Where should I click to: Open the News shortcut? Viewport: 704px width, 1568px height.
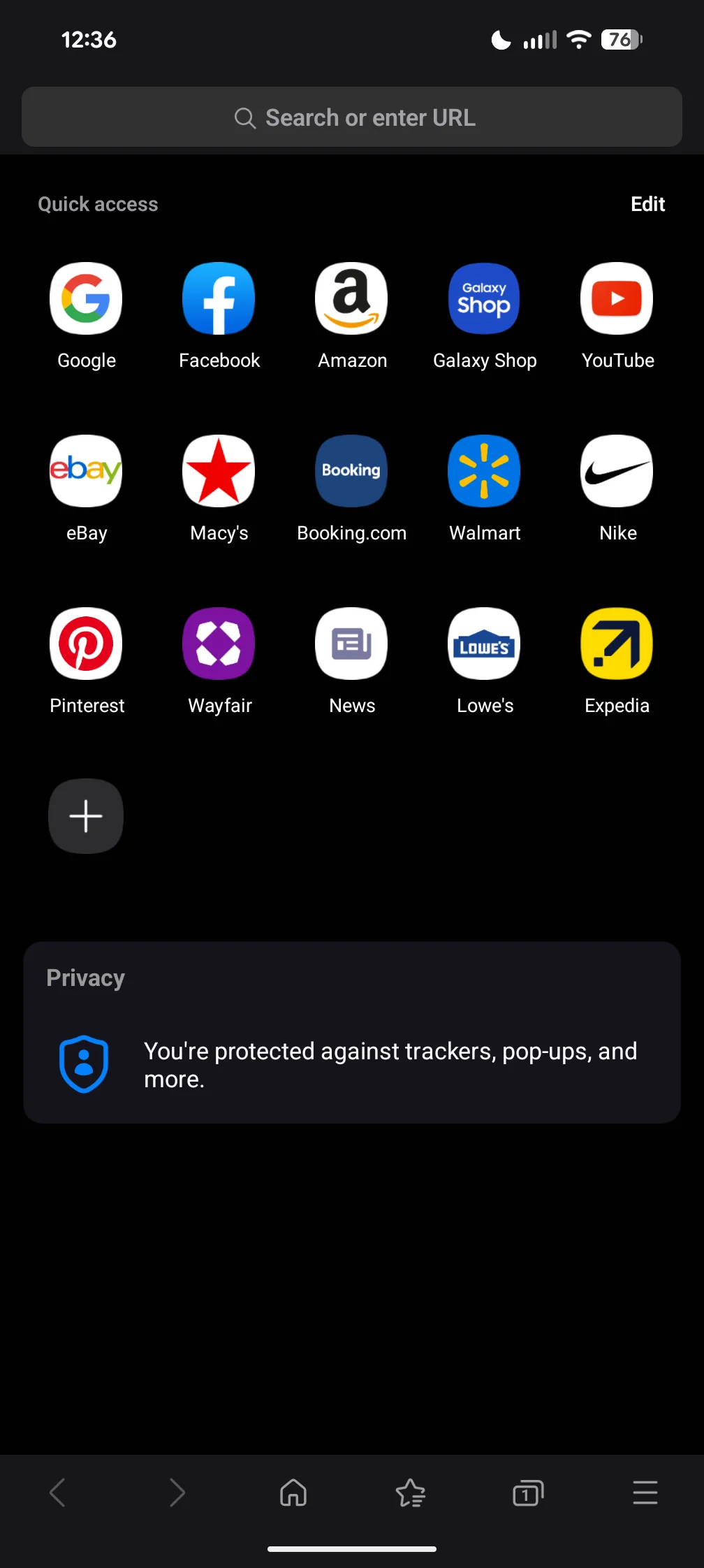tap(351, 644)
